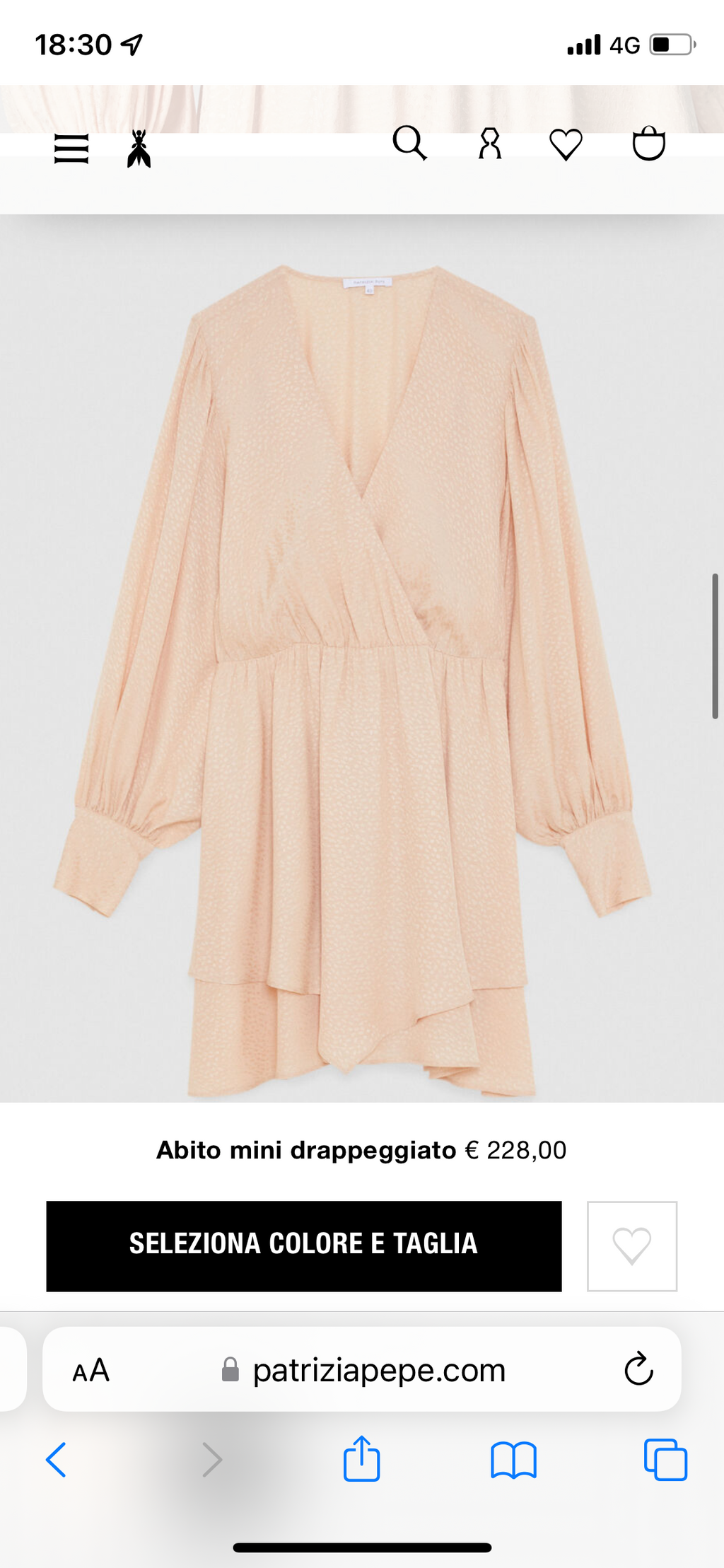Open Safari bookmarks
The width and height of the screenshot is (724, 1568).
(x=513, y=1460)
